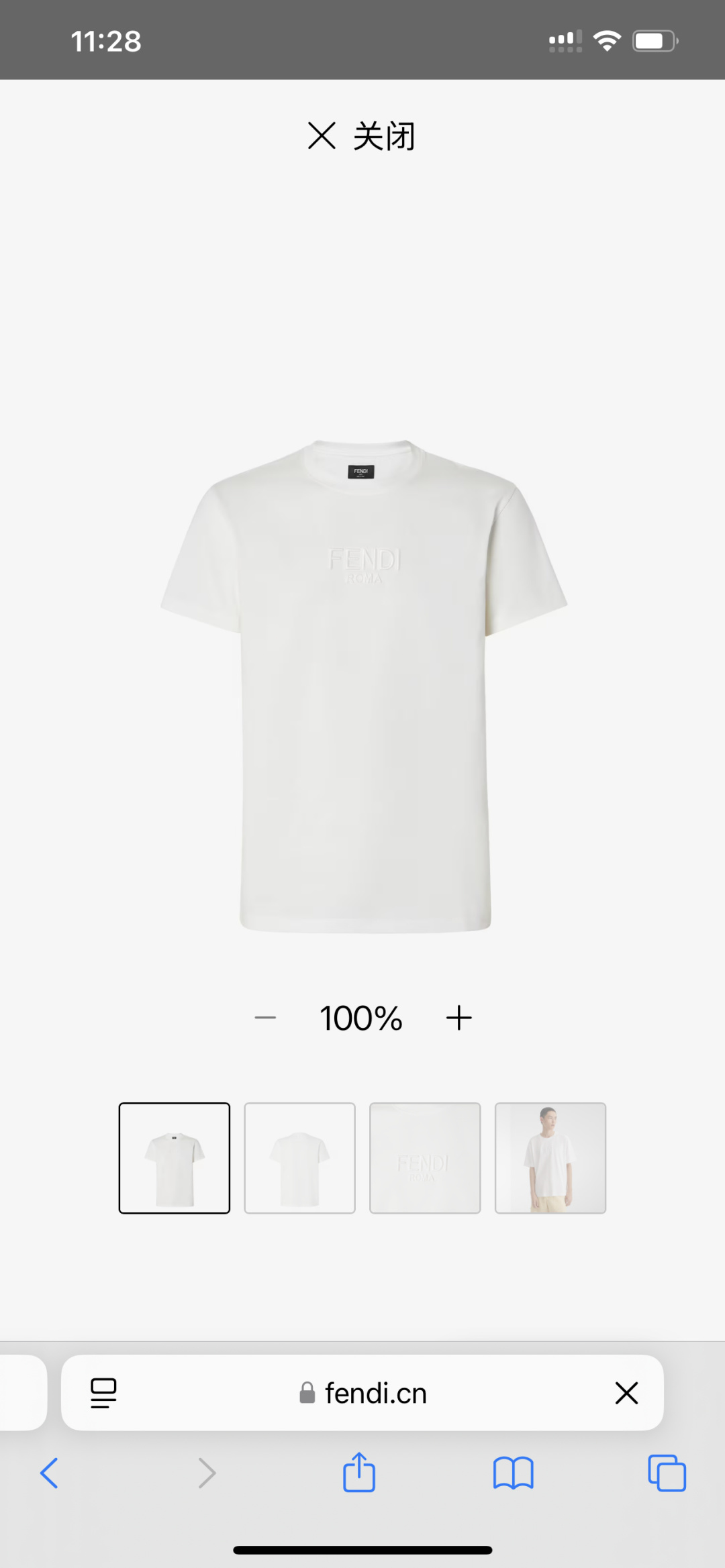Tap the fendi.cn address field
The width and height of the screenshot is (725, 1568).
pos(364,1393)
